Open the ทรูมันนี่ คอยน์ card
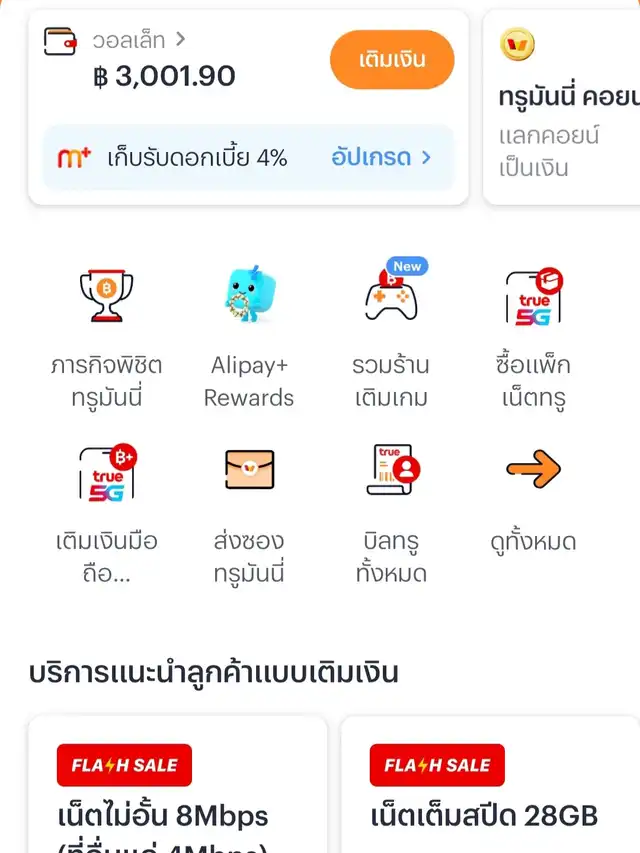Image resolution: width=640 pixels, height=853 pixels. pyautogui.click(x=565, y=105)
